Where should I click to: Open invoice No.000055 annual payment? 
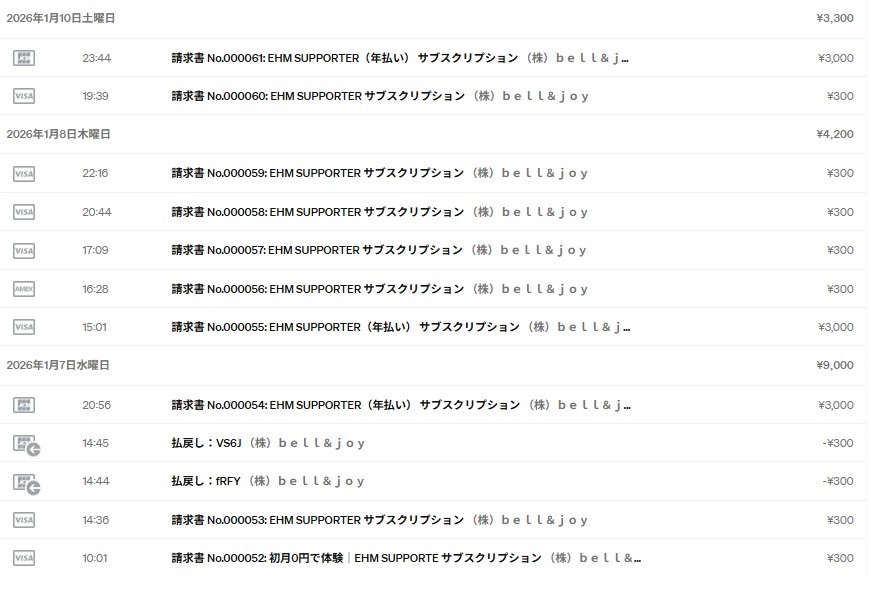coord(400,327)
